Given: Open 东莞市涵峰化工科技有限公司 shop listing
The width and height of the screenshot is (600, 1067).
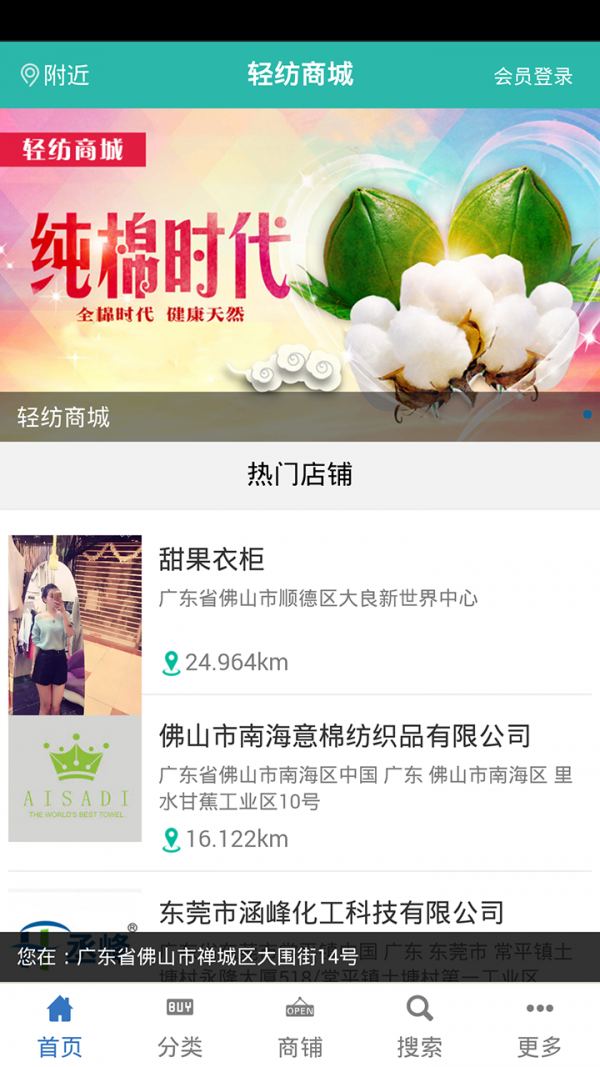Looking at the screenshot, I should [x=330, y=912].
